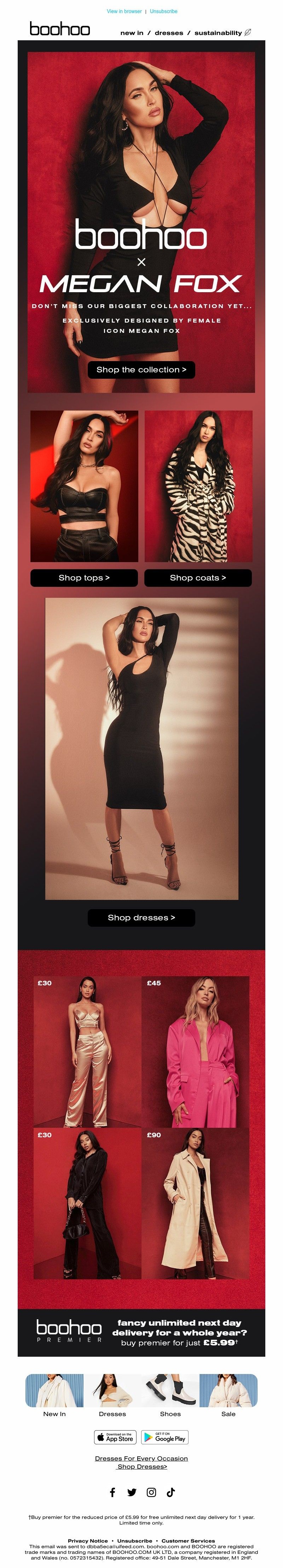Download on the App Store badge
The width and height of the screenshot is (283, 1568).
[115, 1437]
